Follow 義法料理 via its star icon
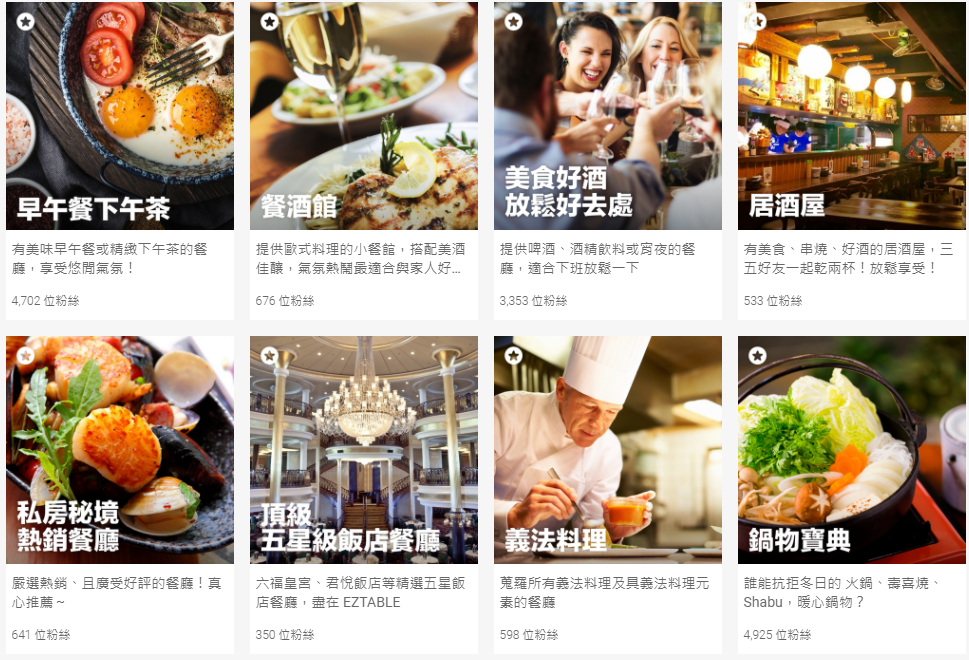 [513, 355]
